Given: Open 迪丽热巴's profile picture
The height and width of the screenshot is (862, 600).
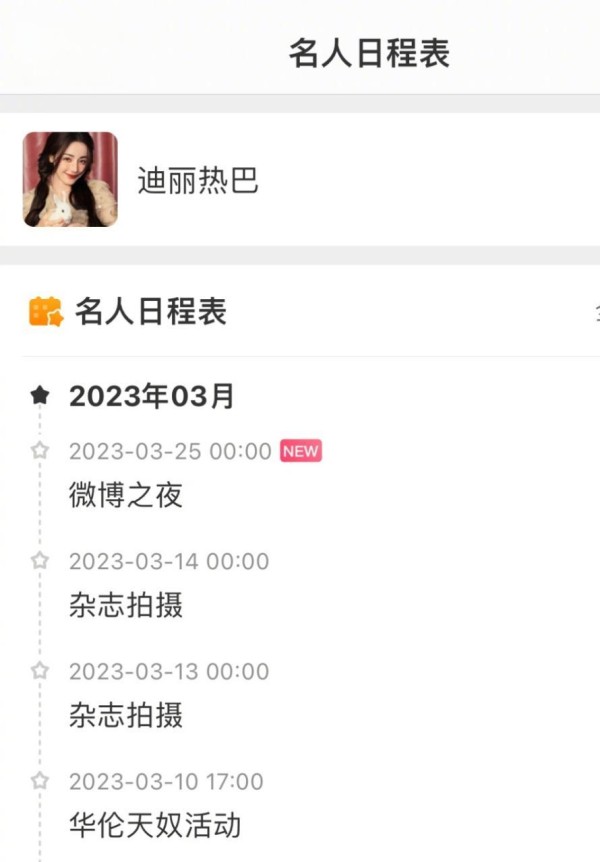Looking at the screenshot, I should (x=70, y=179).
